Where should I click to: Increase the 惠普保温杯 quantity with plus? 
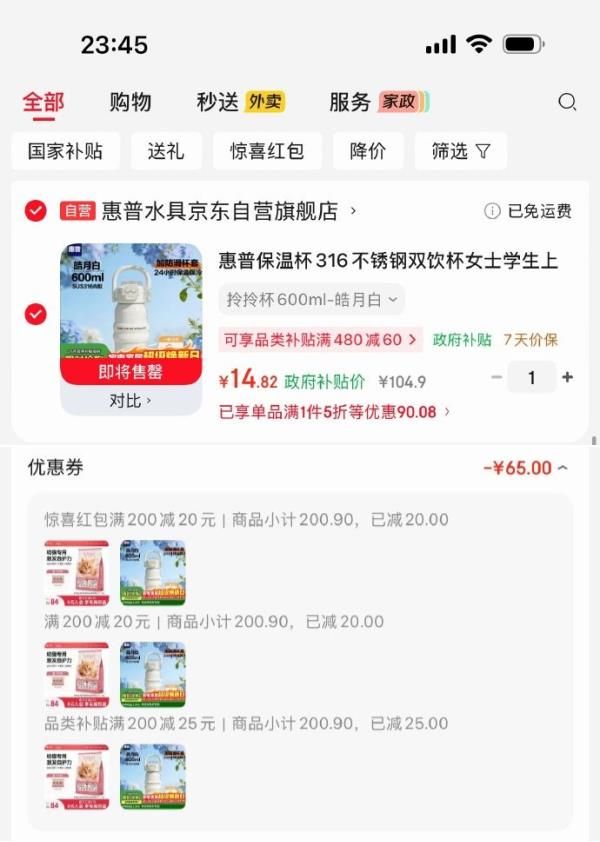pyautogui.click(x=568, y=377)
